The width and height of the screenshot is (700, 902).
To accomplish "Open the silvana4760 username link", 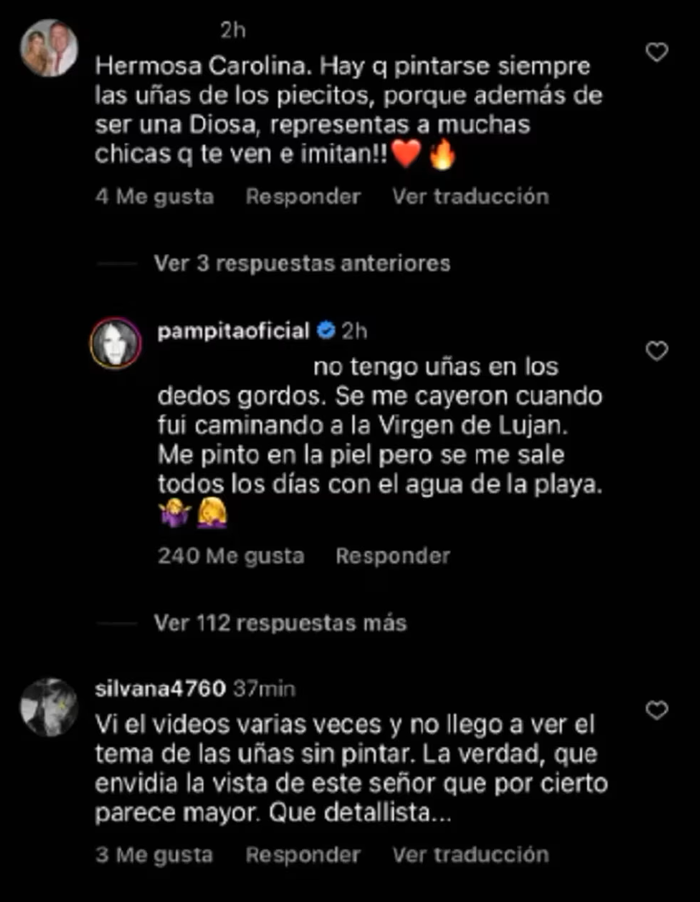I will 160,690.
